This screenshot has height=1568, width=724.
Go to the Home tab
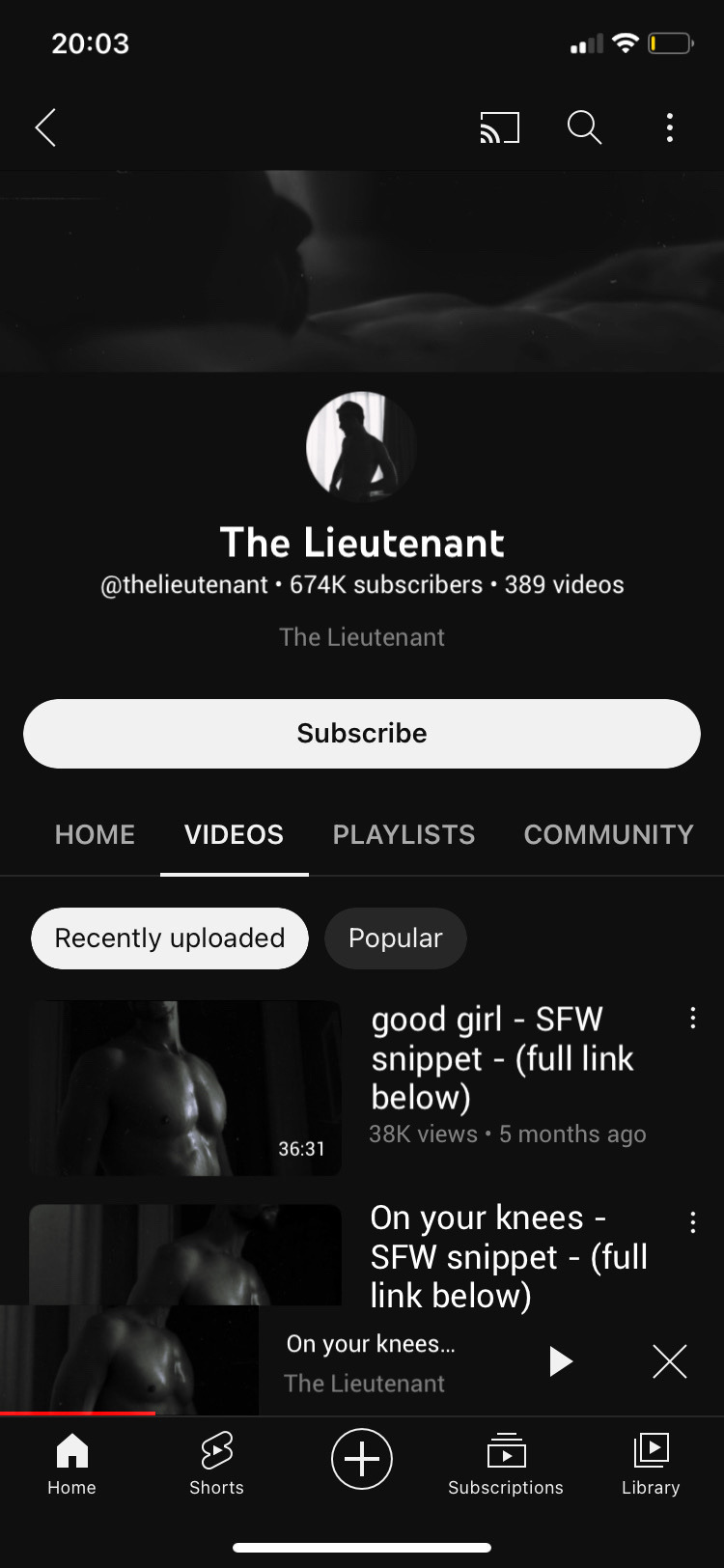[x=72, y=1462]
